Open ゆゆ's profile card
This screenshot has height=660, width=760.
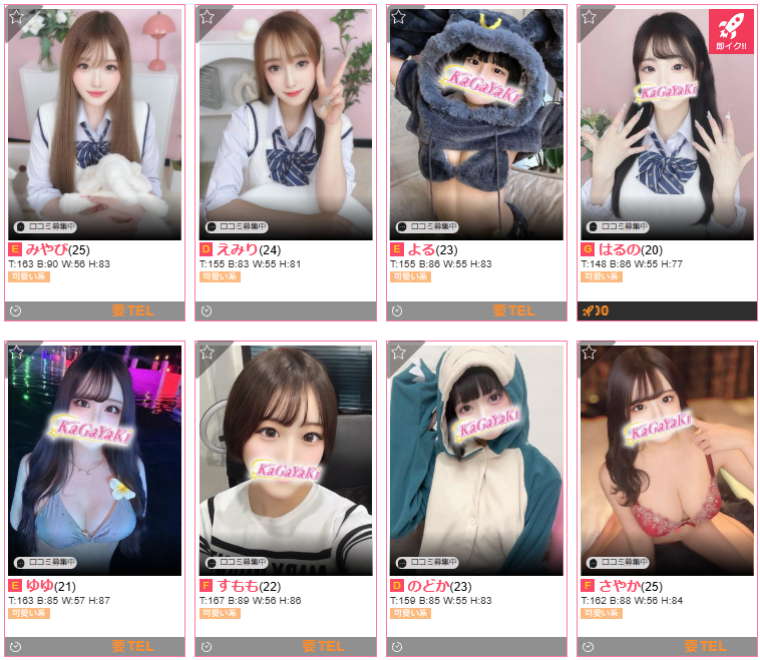(95, 460)
